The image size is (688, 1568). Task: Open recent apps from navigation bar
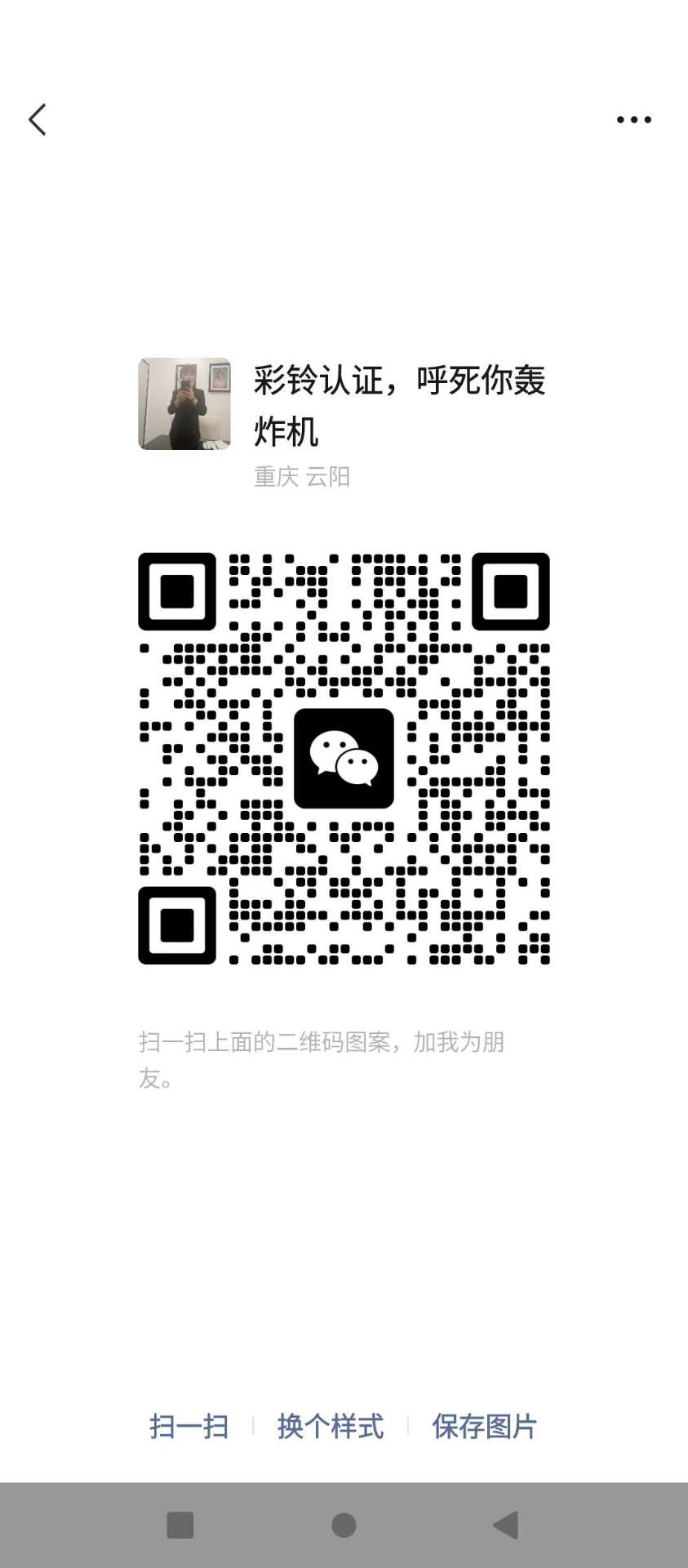tap(180, 1525)
